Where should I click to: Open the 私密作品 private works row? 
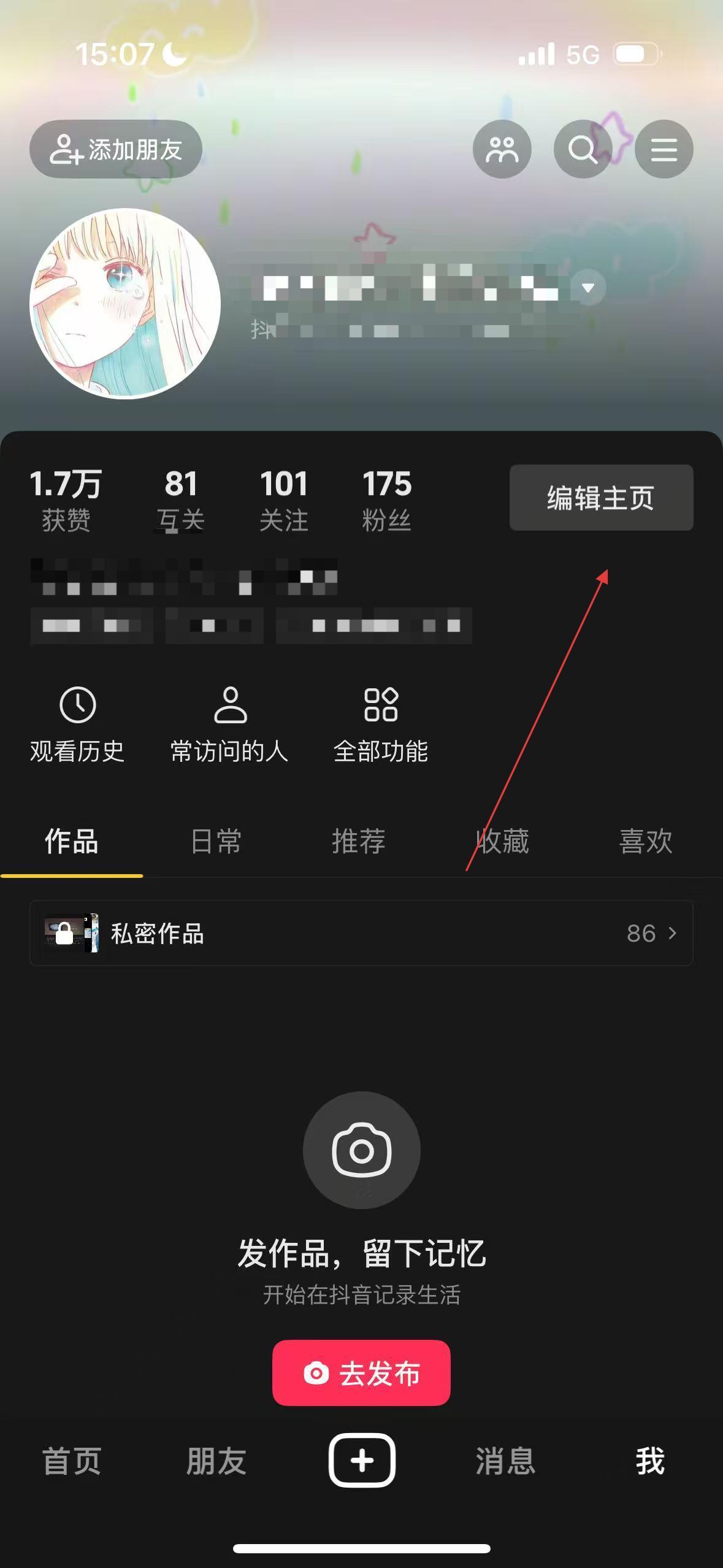(x=361, y=933)
